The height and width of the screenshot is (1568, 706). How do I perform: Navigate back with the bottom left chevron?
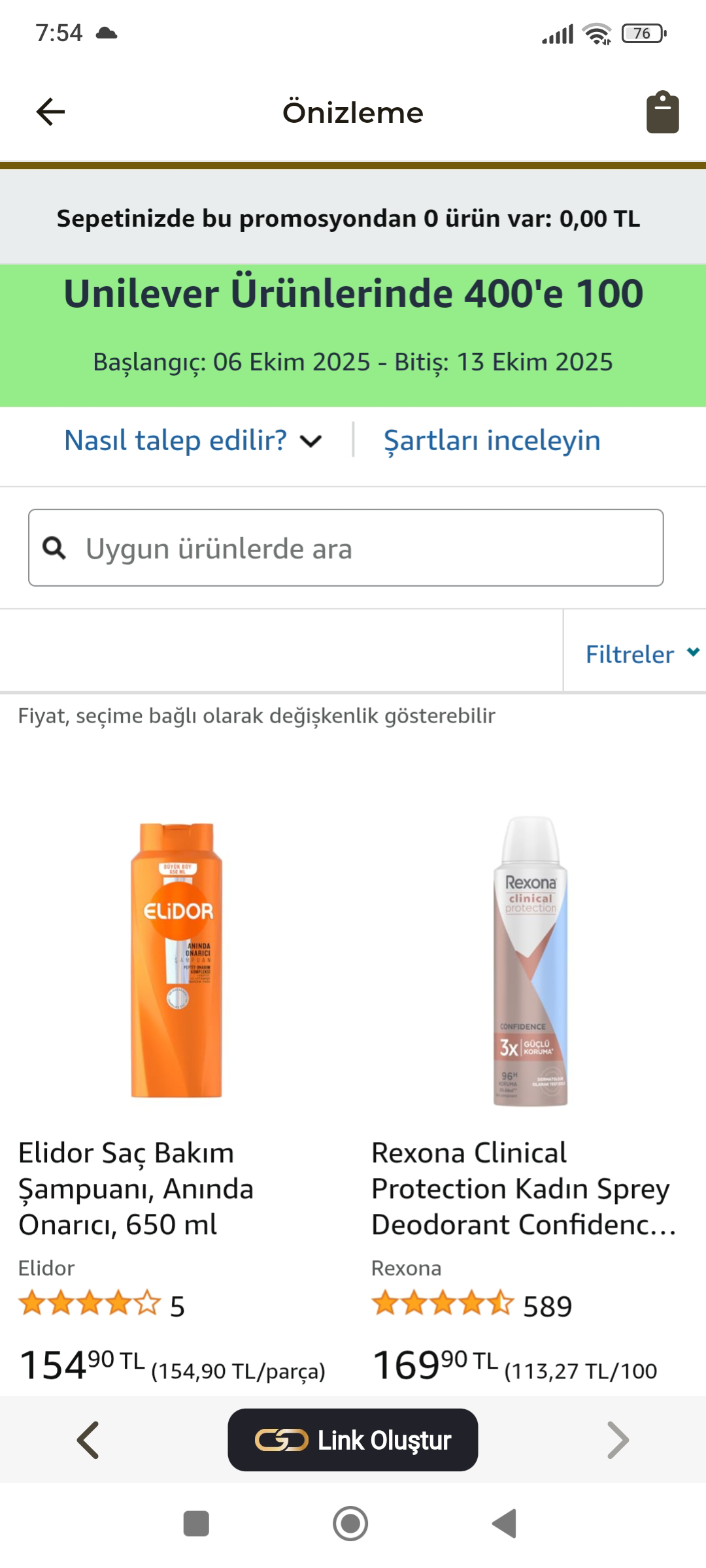pyautogui.click(x=88, y=1440)
